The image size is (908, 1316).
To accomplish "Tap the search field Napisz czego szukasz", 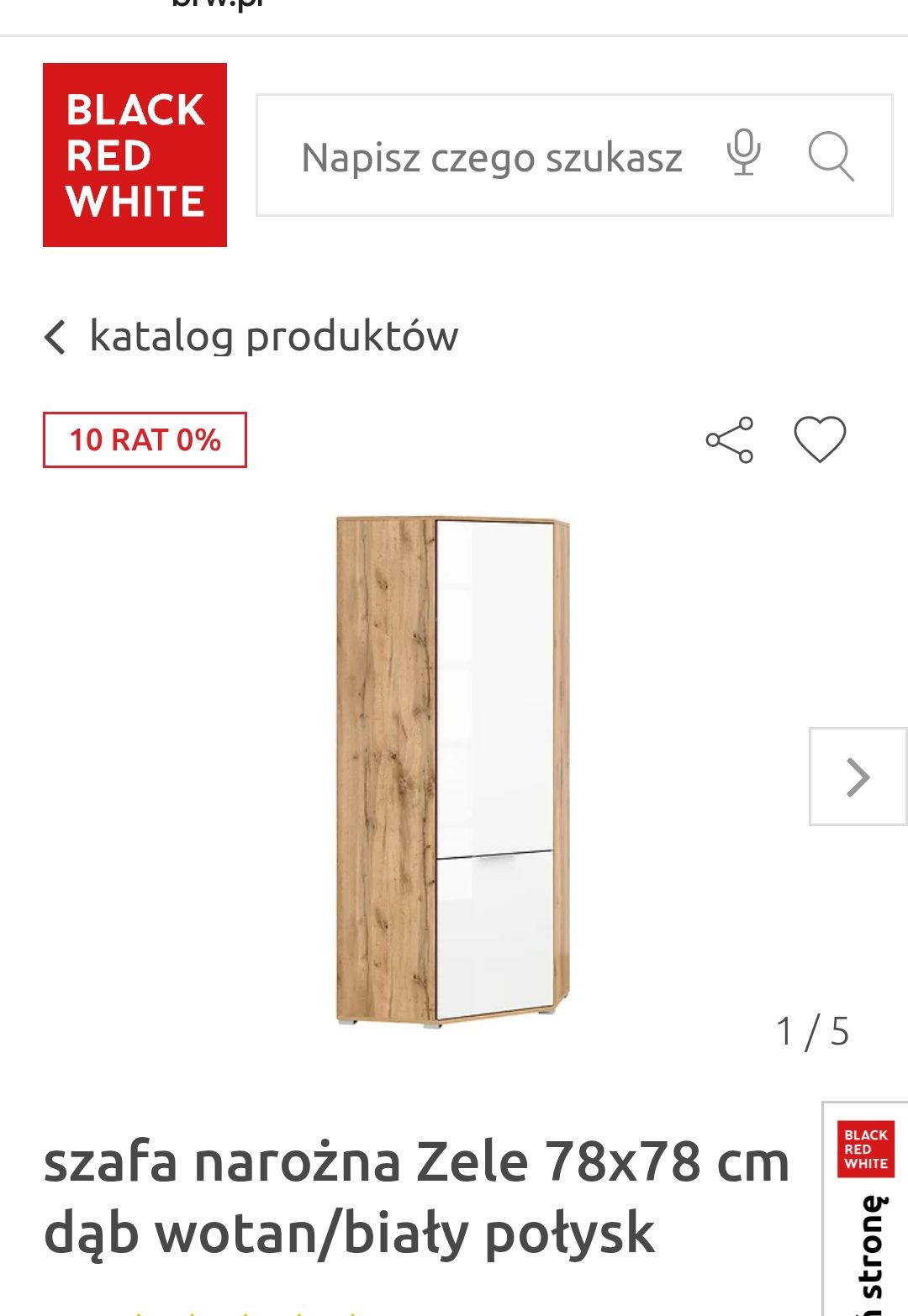I will pos(491,157).
